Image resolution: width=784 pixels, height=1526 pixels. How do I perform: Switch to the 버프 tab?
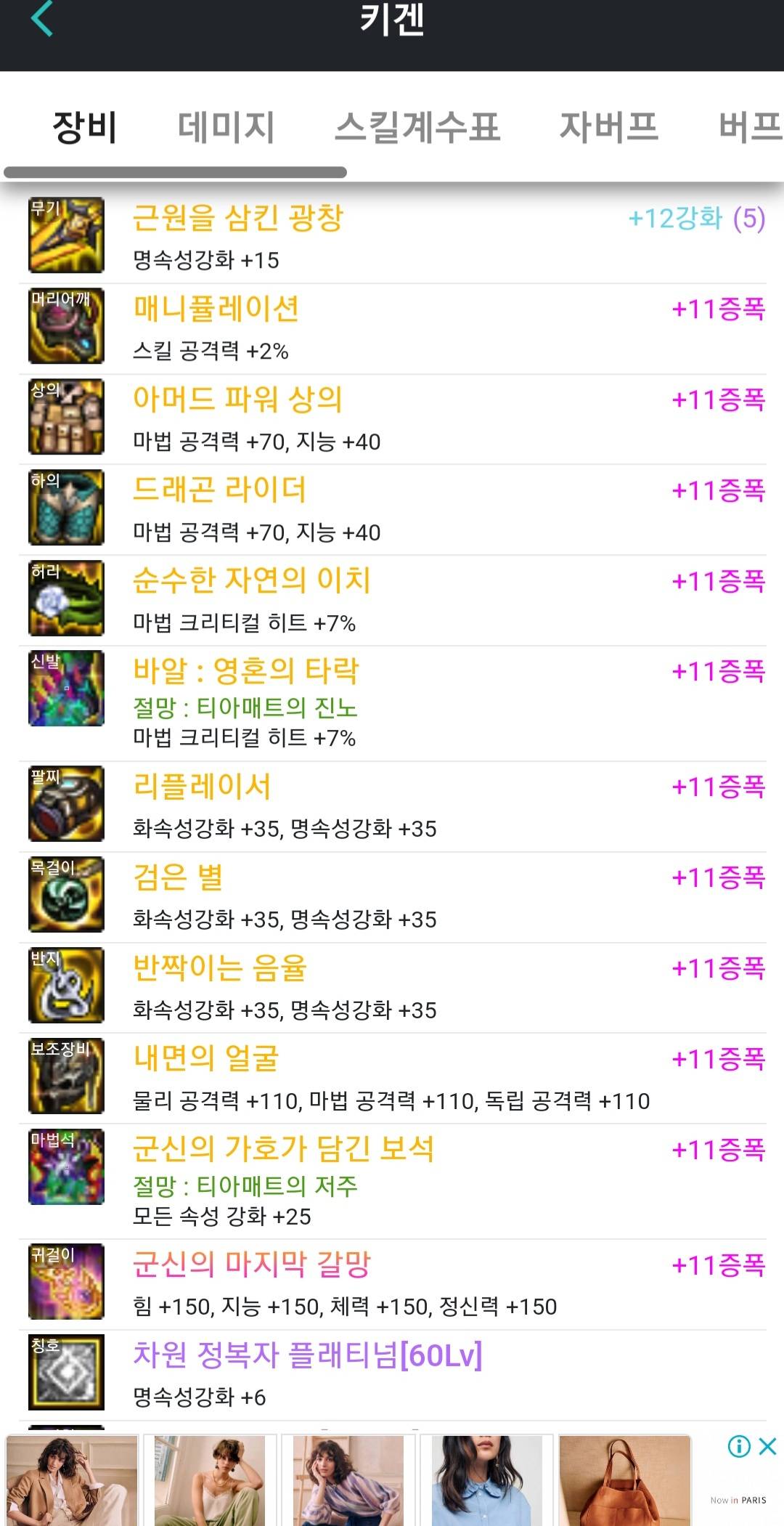pos(749,127)
